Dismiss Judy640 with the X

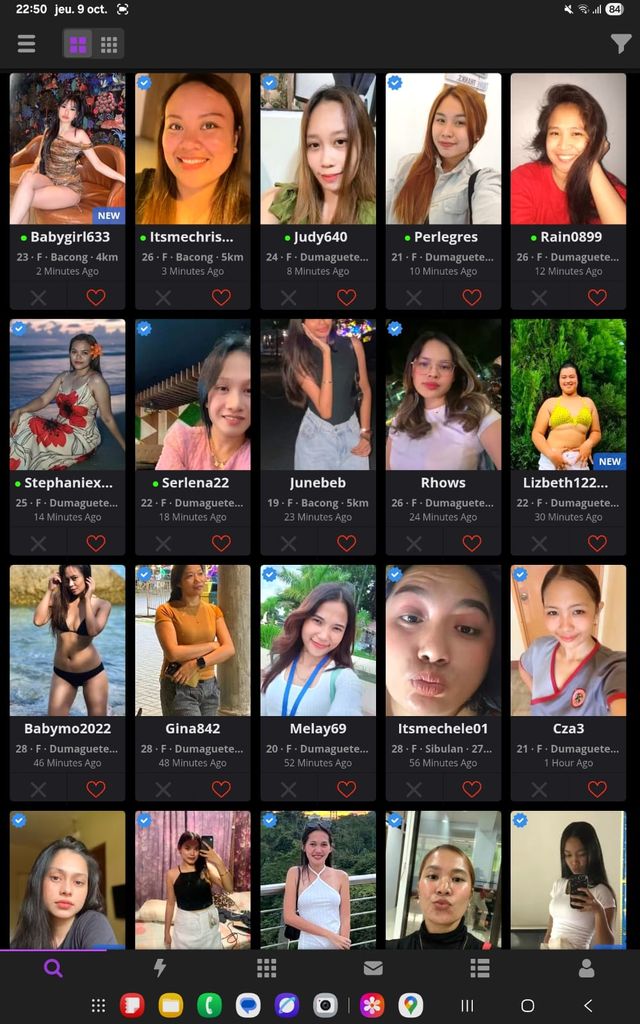click(x=289, y=297)
